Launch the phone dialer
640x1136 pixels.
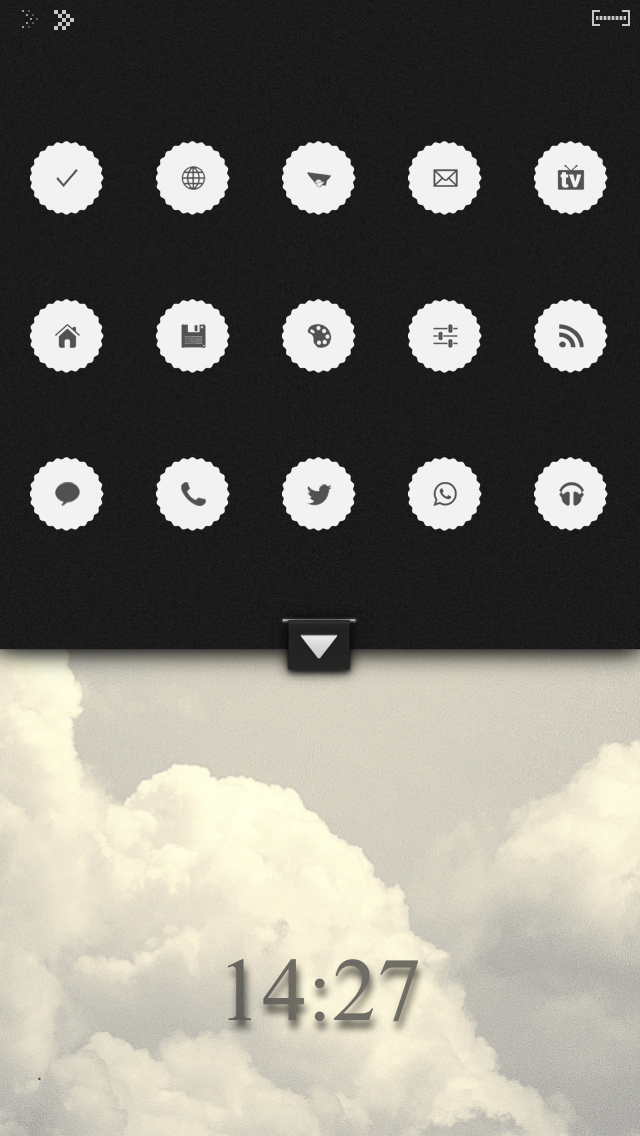tap(193, 494)
